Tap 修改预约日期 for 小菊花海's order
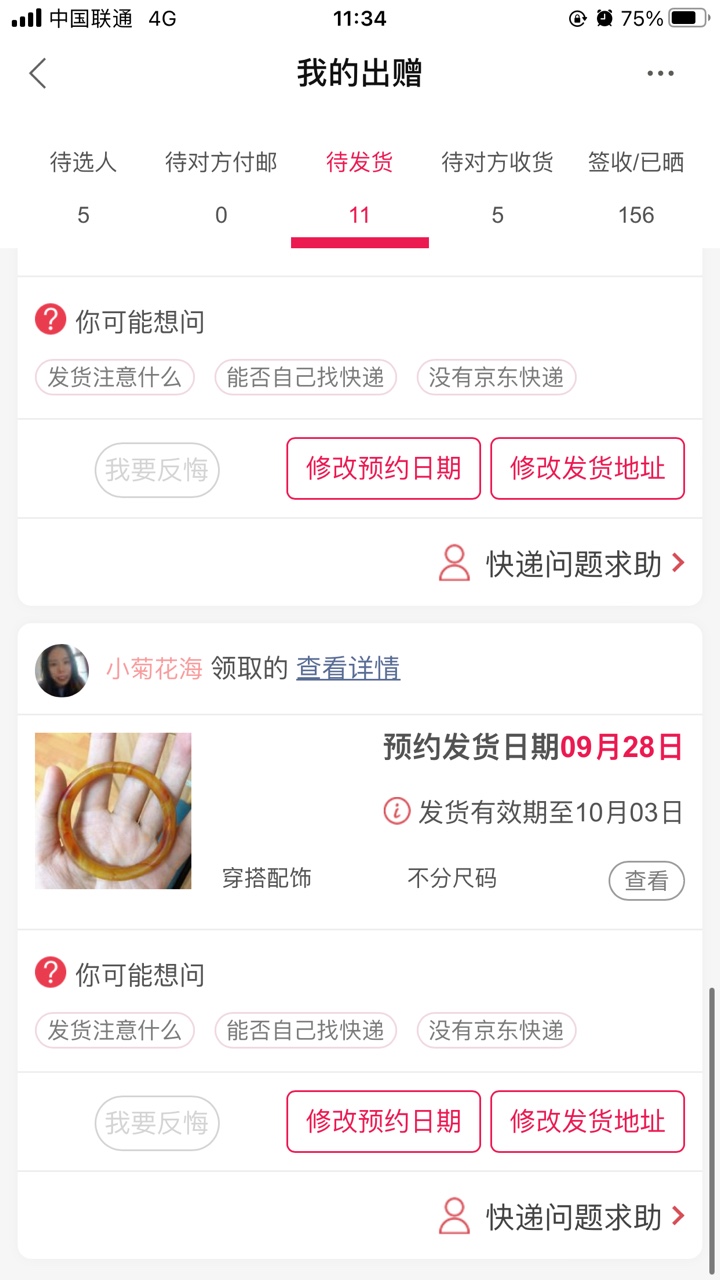Screen dimensions: 720x1280 tap(383, 1121)
